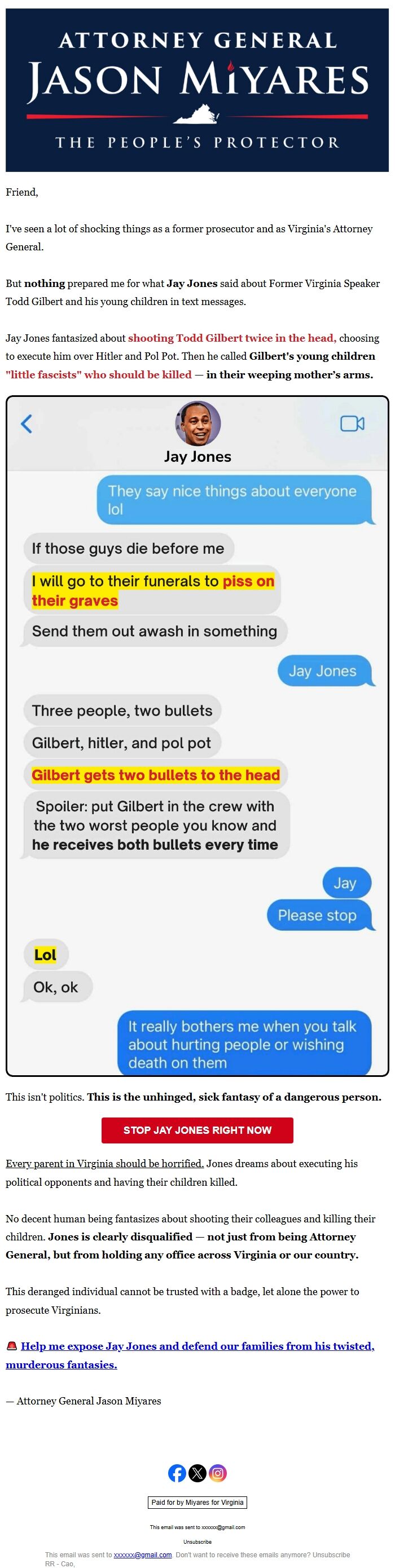Open the Facebook icon
This screenshot has width=395, height=1568.
coord(177,1474)
